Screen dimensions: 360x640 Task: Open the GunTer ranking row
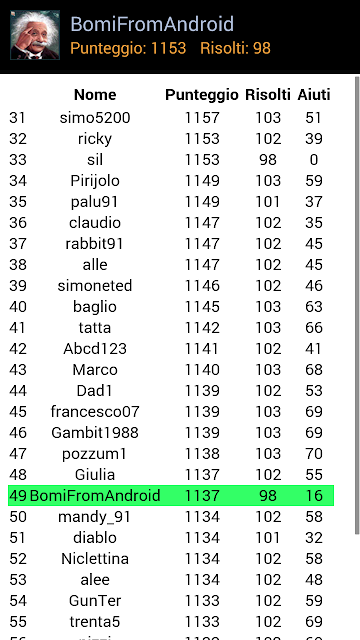171,600
